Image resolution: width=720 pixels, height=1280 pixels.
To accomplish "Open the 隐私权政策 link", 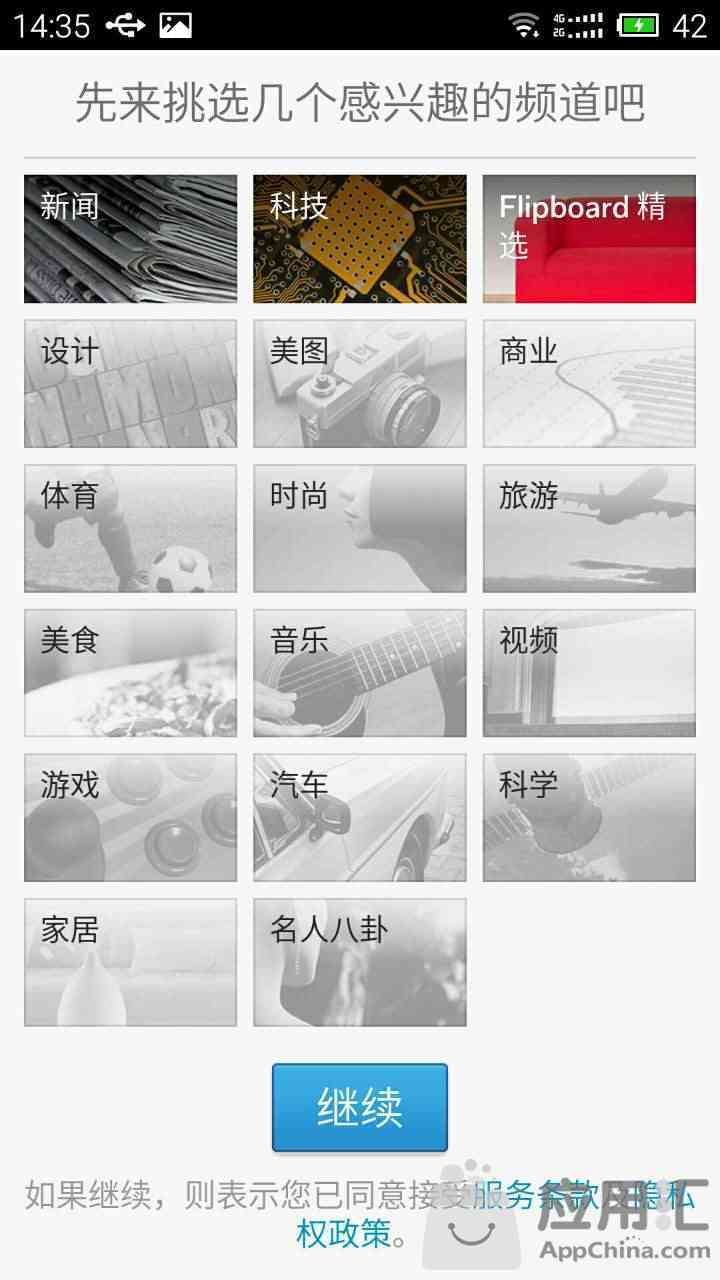I will coord(343,1233).
